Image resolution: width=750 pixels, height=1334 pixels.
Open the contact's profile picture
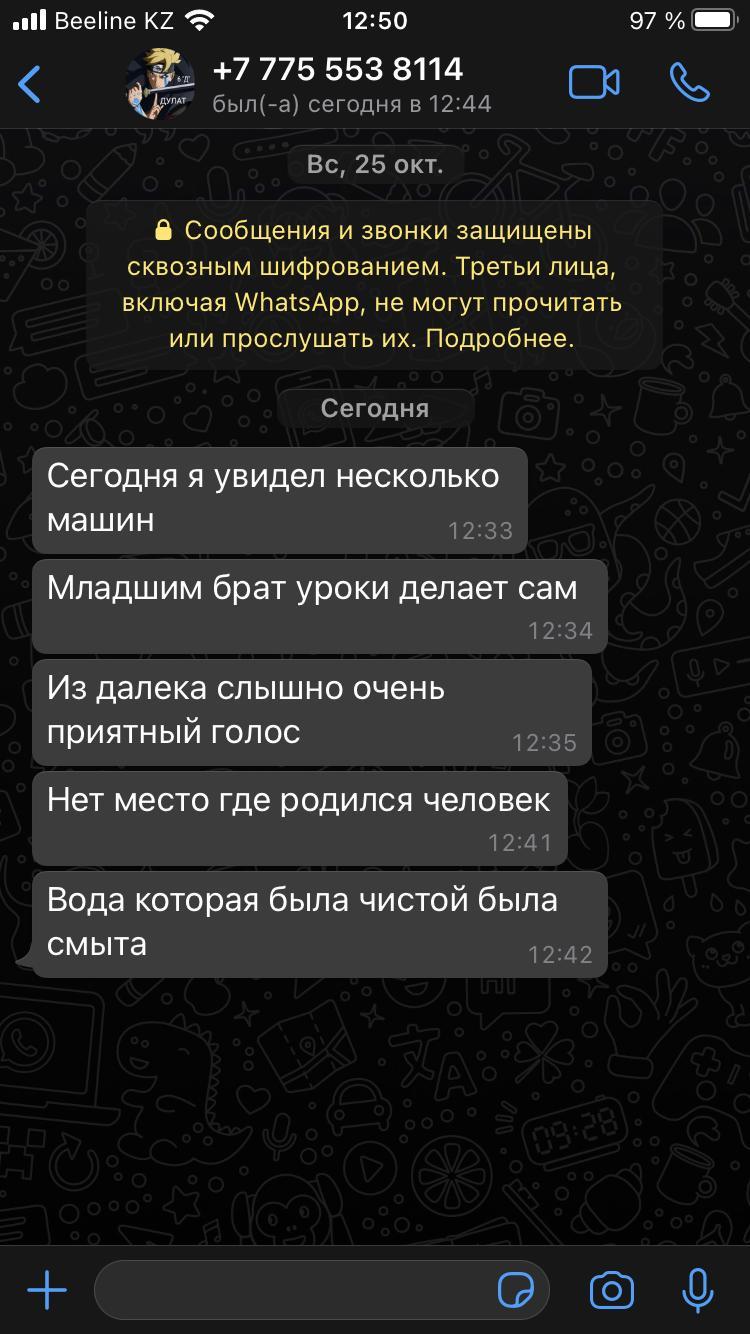tap(160, 83)
